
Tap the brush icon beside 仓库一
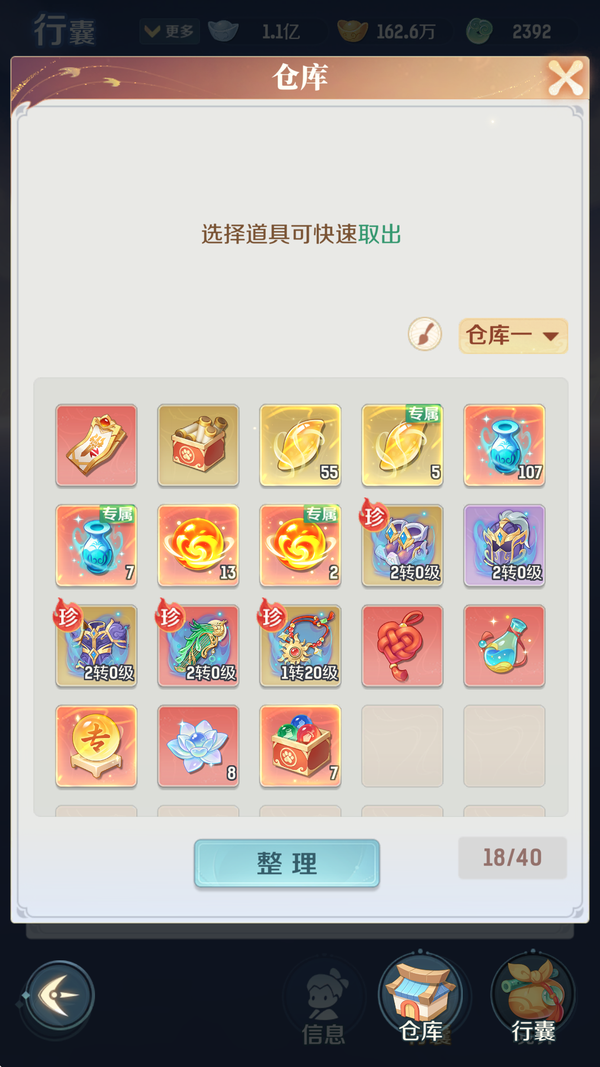coord(425,334)
